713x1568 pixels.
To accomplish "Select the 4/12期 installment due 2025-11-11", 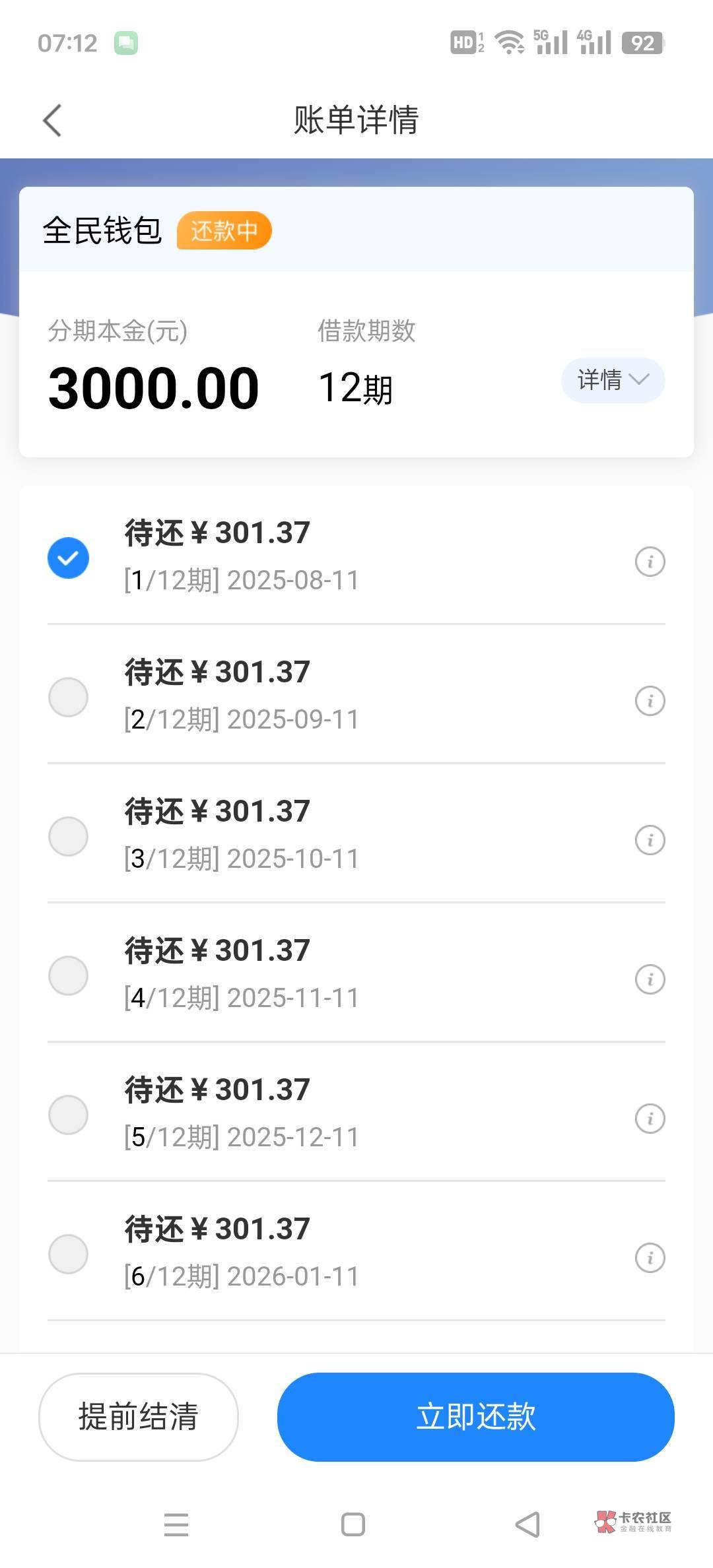I will (x=68, y=975).
